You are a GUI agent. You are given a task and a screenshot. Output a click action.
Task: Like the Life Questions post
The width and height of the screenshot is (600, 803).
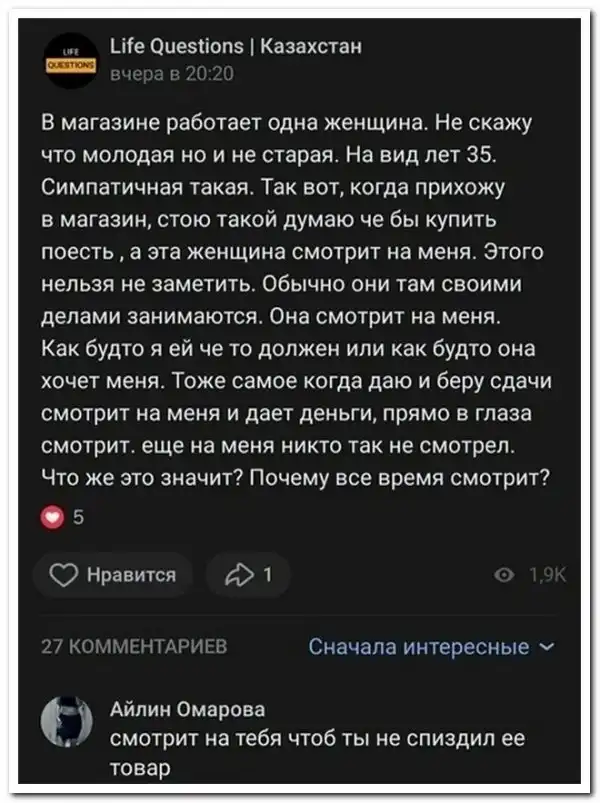pyautogui.click(x=111, y=574)
